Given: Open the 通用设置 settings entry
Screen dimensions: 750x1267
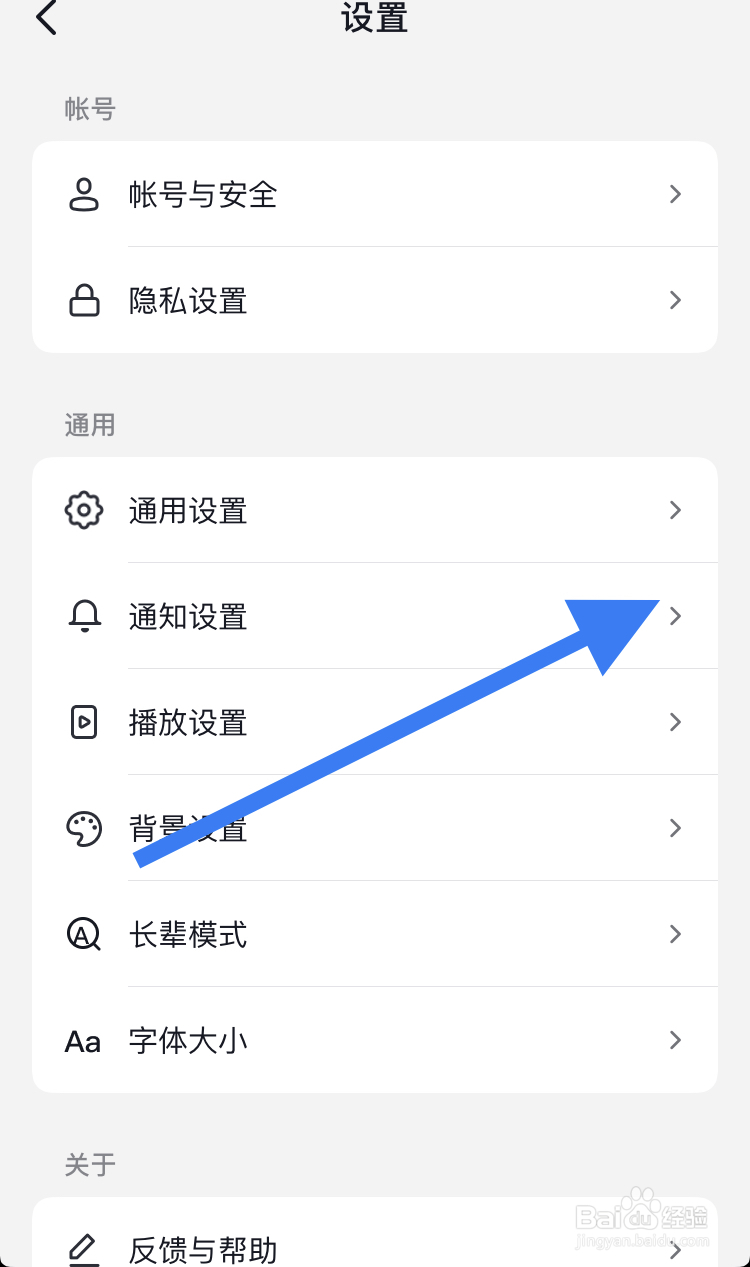Looking at the screenshot, I should click(375, 510).
